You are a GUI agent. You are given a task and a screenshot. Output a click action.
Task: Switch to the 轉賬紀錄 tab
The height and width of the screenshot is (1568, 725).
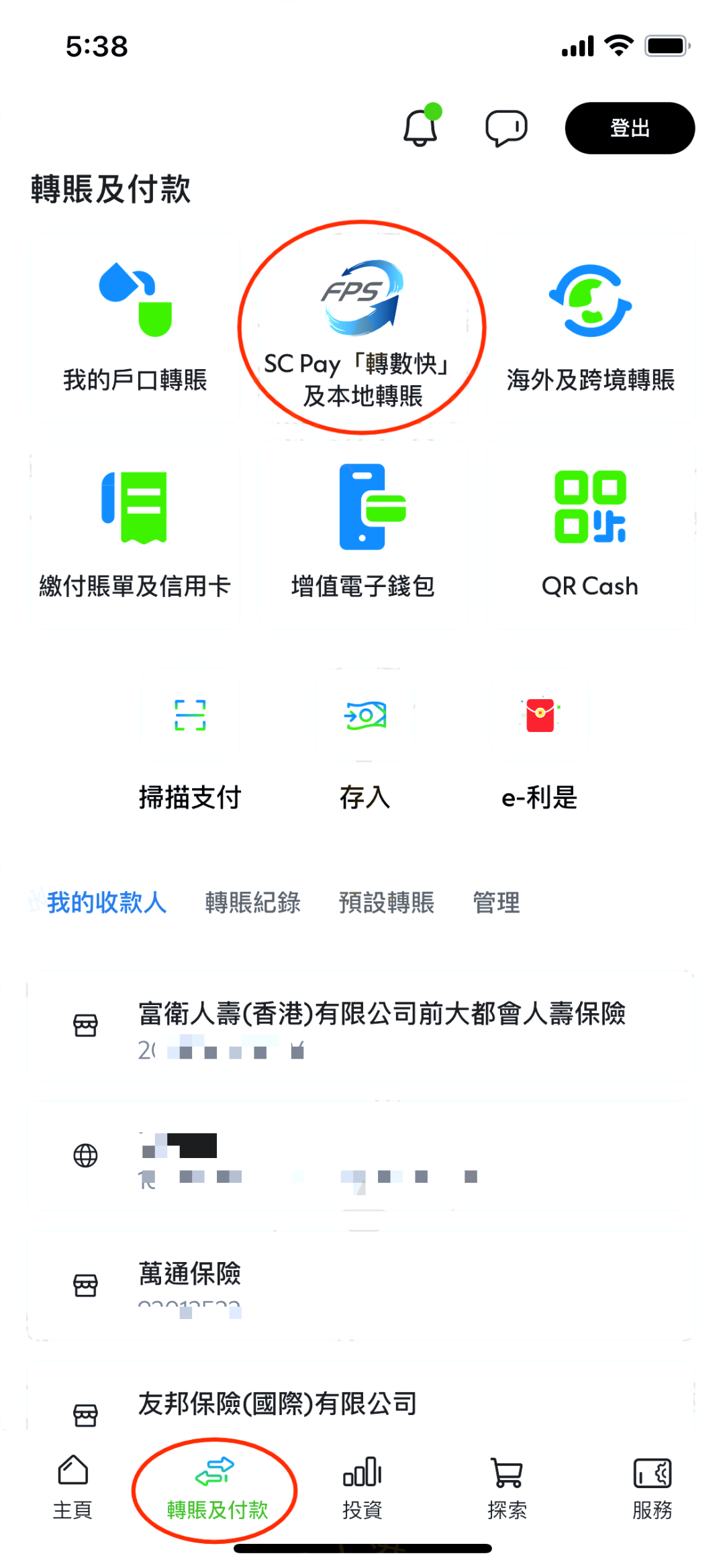[x=252, y=902]
